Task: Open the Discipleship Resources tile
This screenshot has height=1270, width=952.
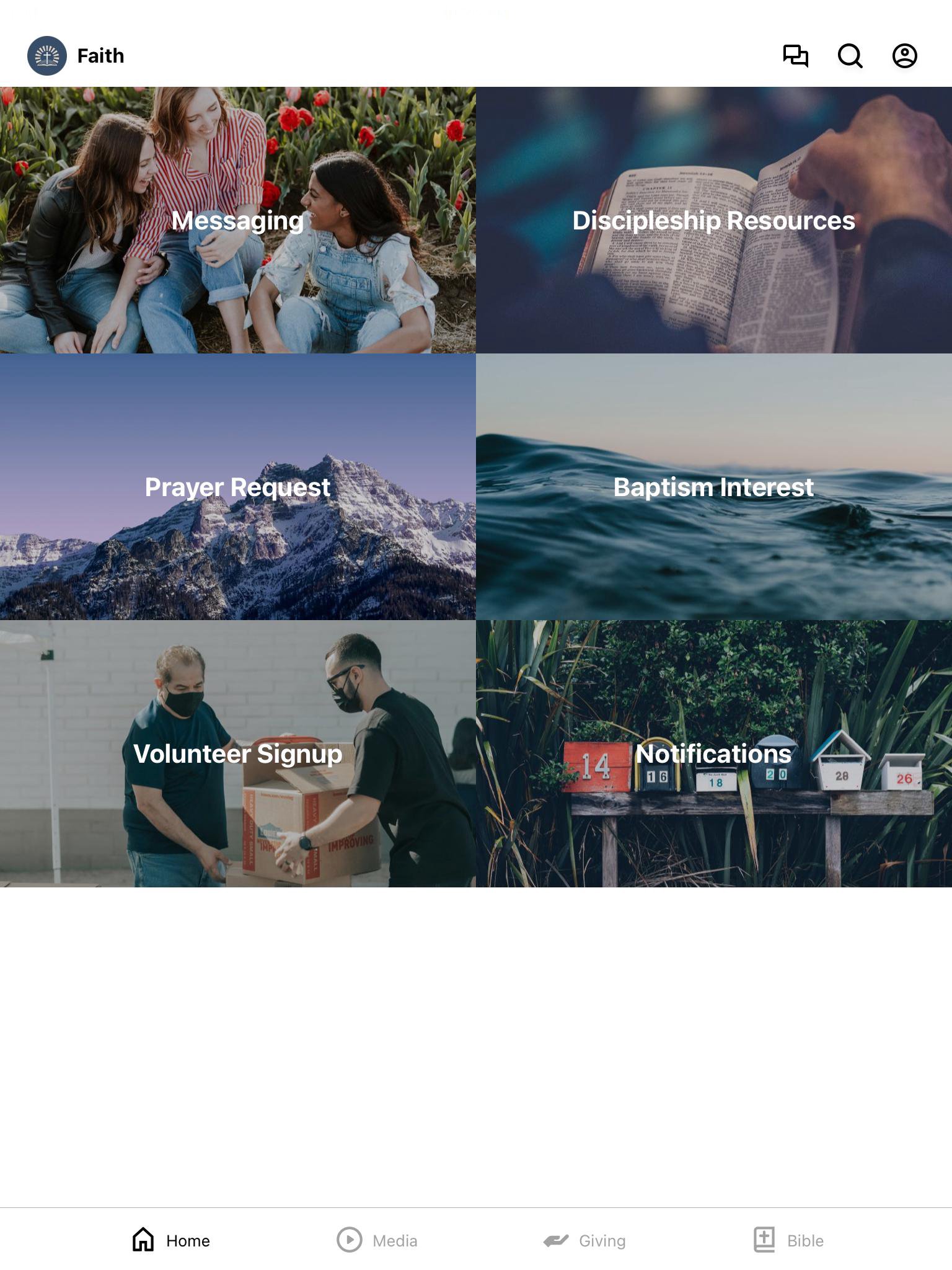Action: click(x=714, y=220)
